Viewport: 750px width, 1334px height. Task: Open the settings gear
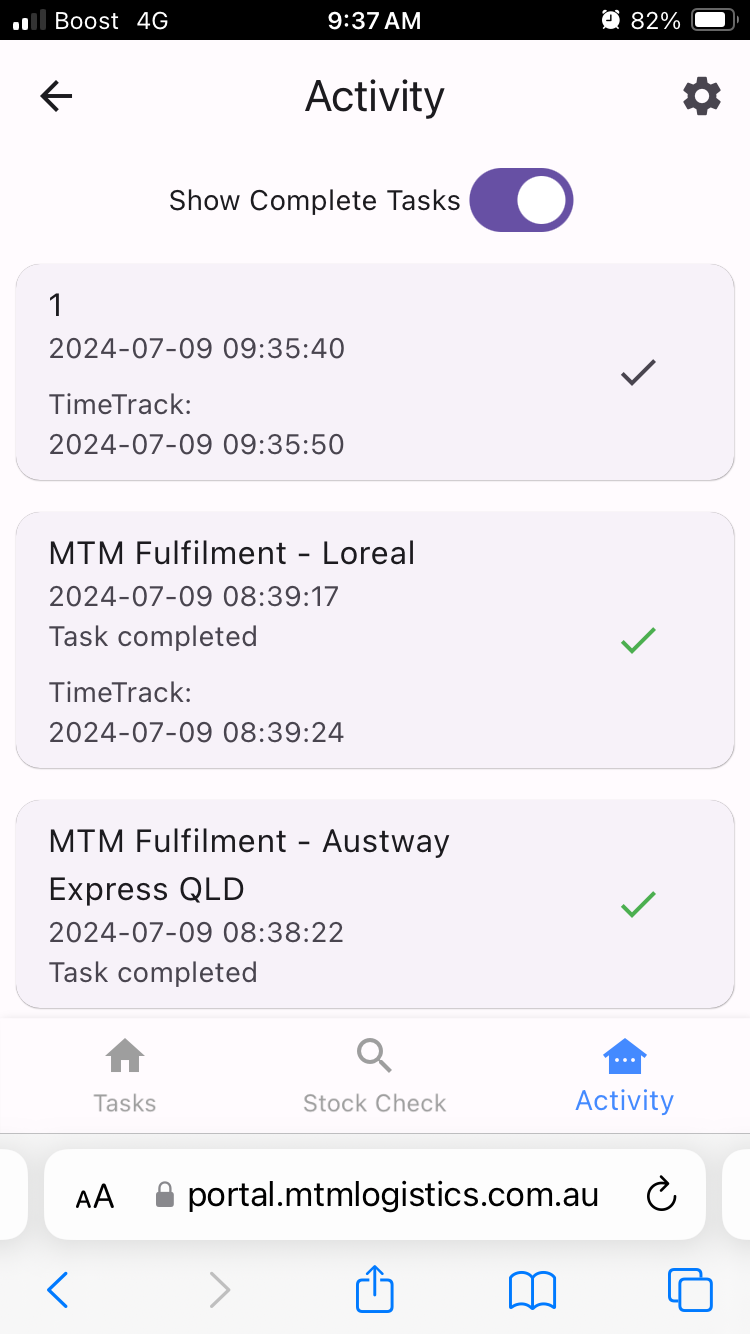point(701,96)
